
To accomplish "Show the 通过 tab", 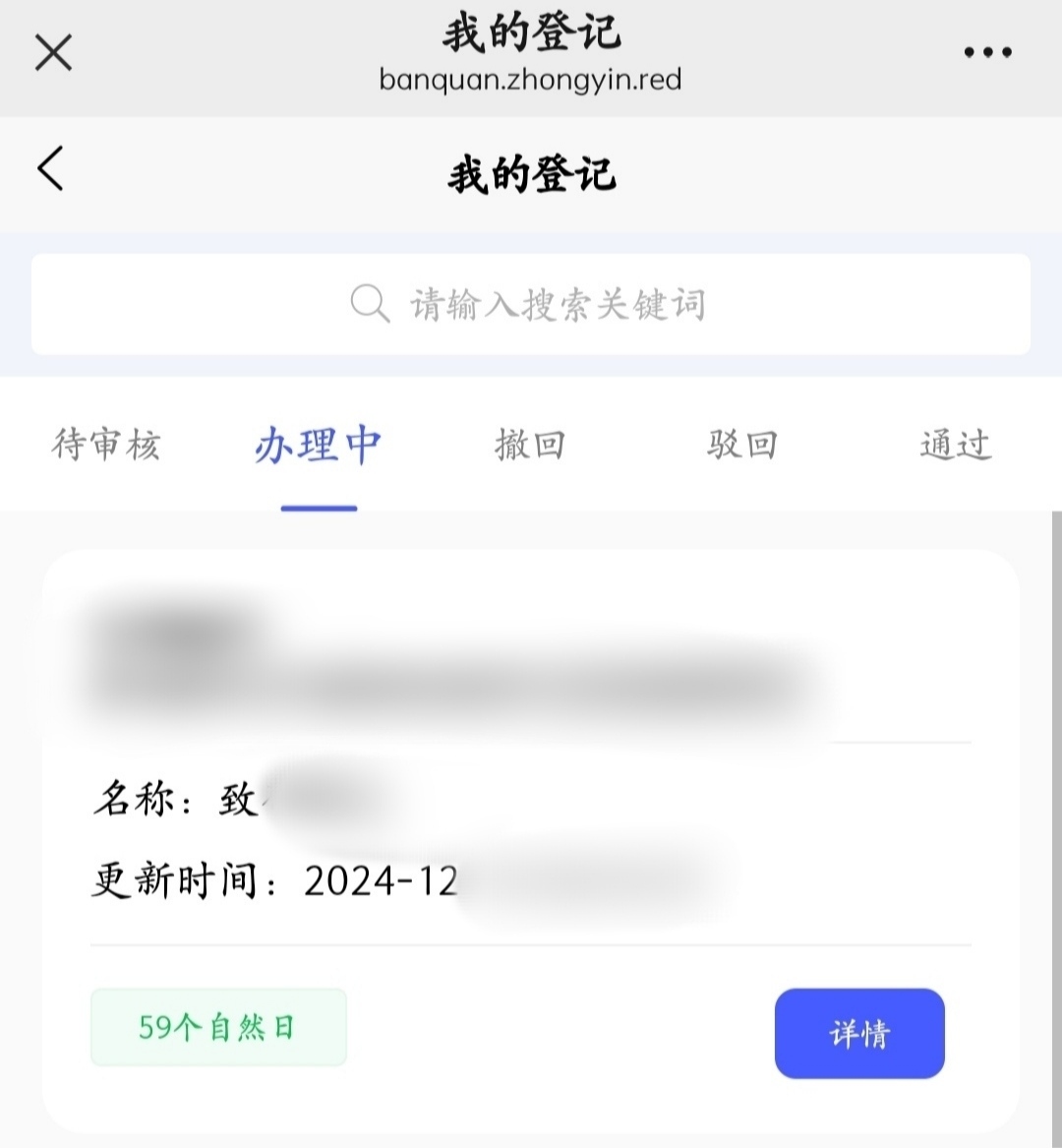I will (x=955, y=446).
